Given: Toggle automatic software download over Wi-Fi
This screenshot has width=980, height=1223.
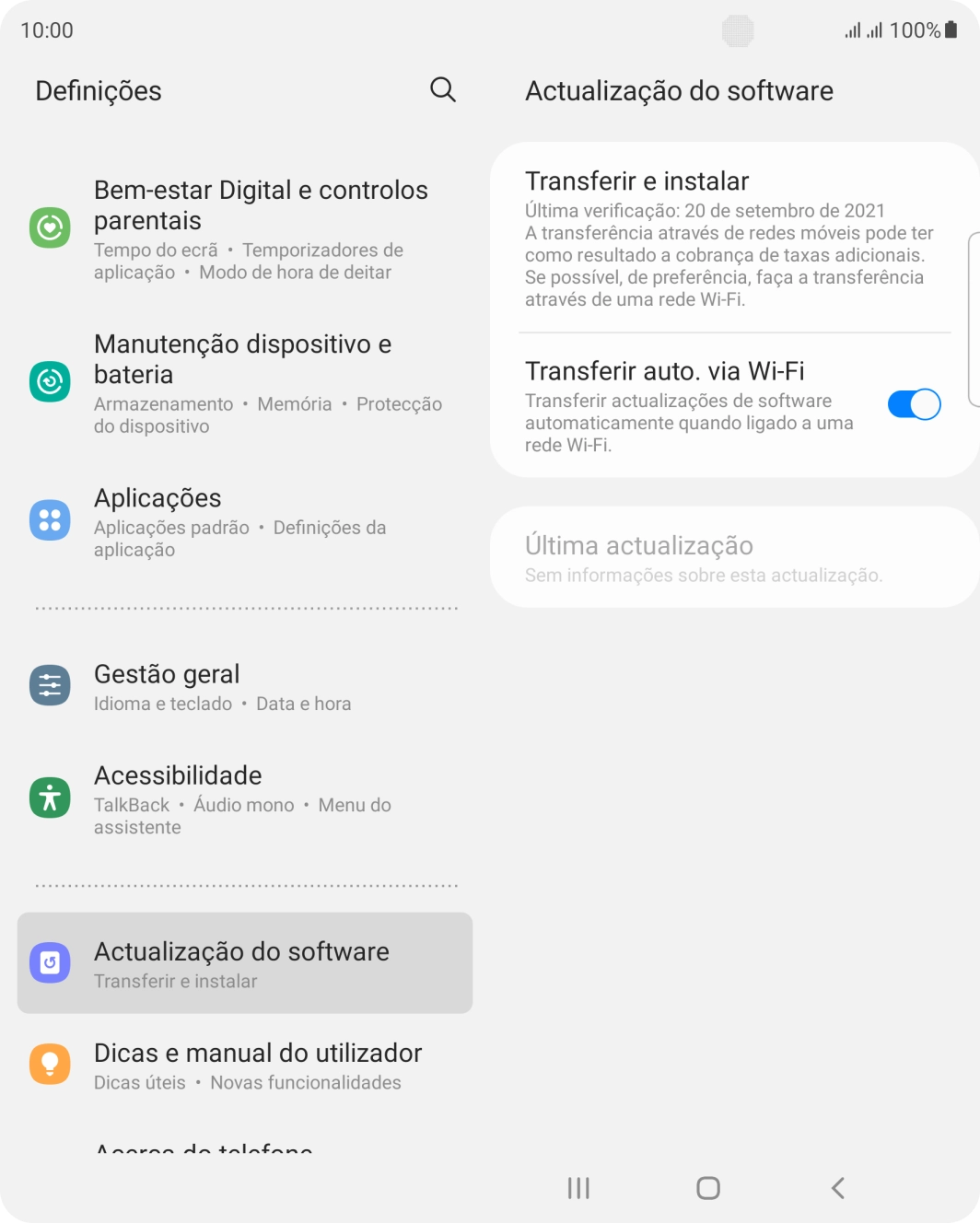Looking at the screenshot, I should [914, 403].
